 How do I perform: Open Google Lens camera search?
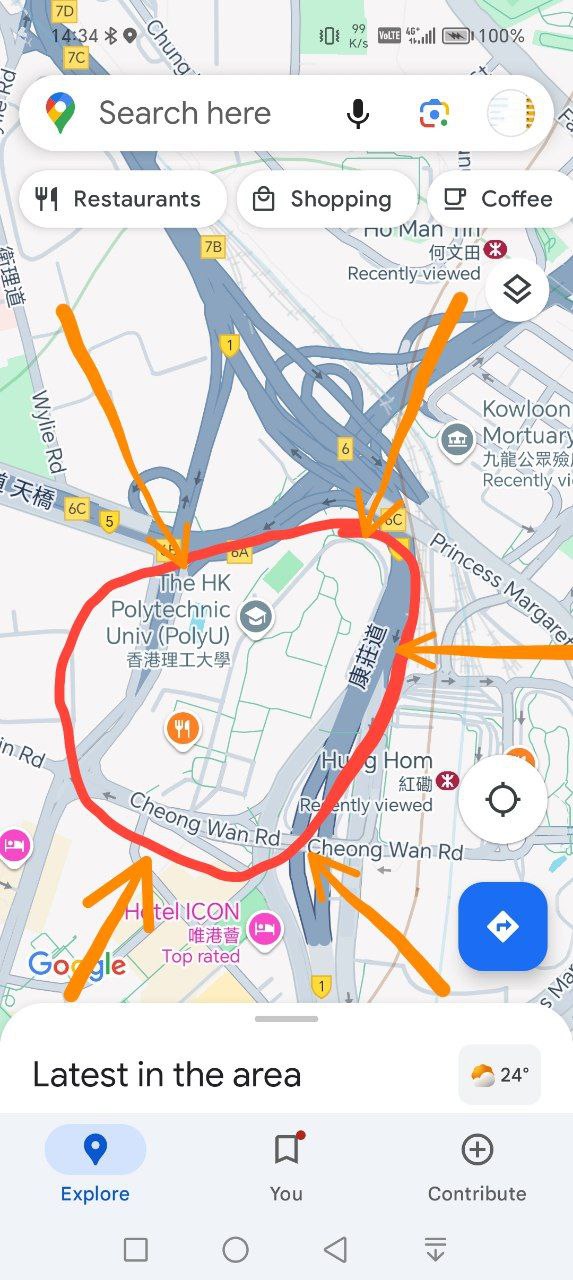[434, 114]
